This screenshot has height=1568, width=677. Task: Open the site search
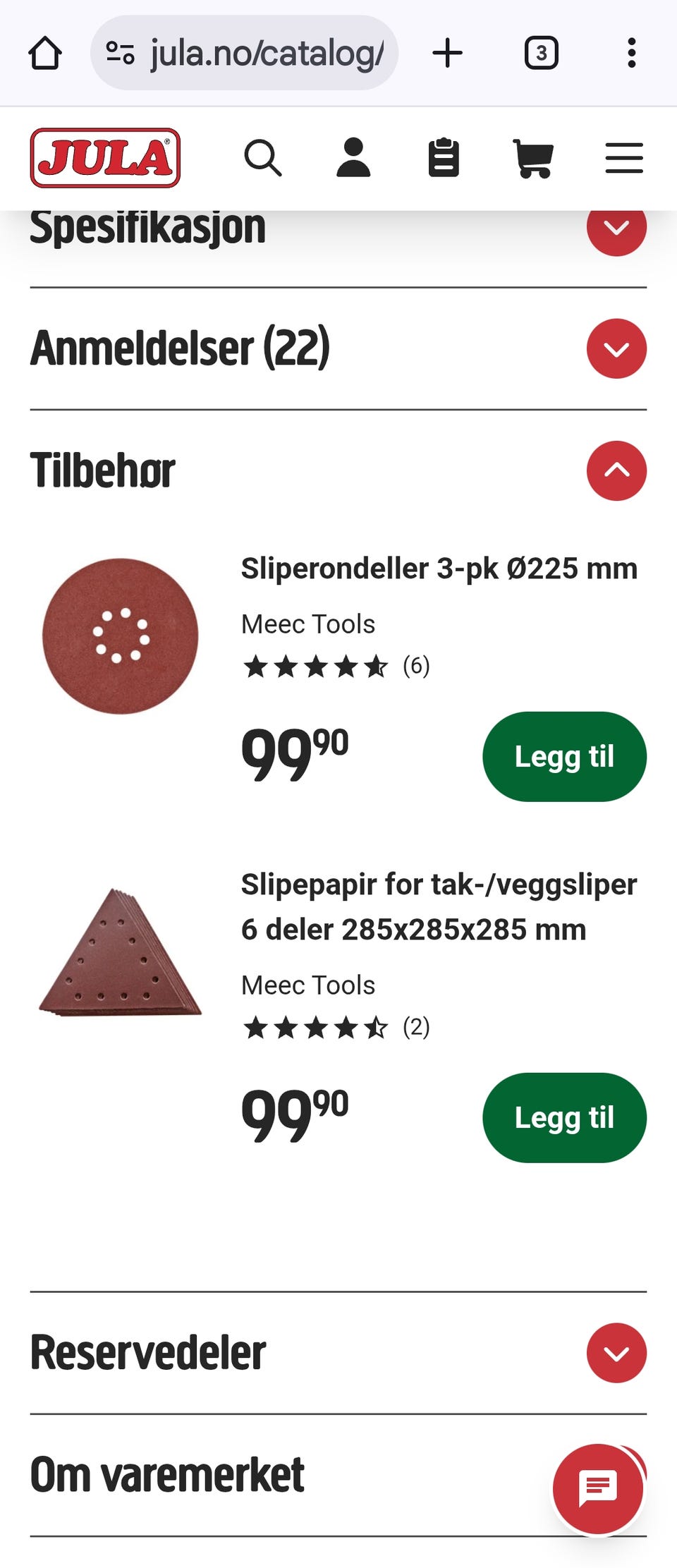[263, 157]
